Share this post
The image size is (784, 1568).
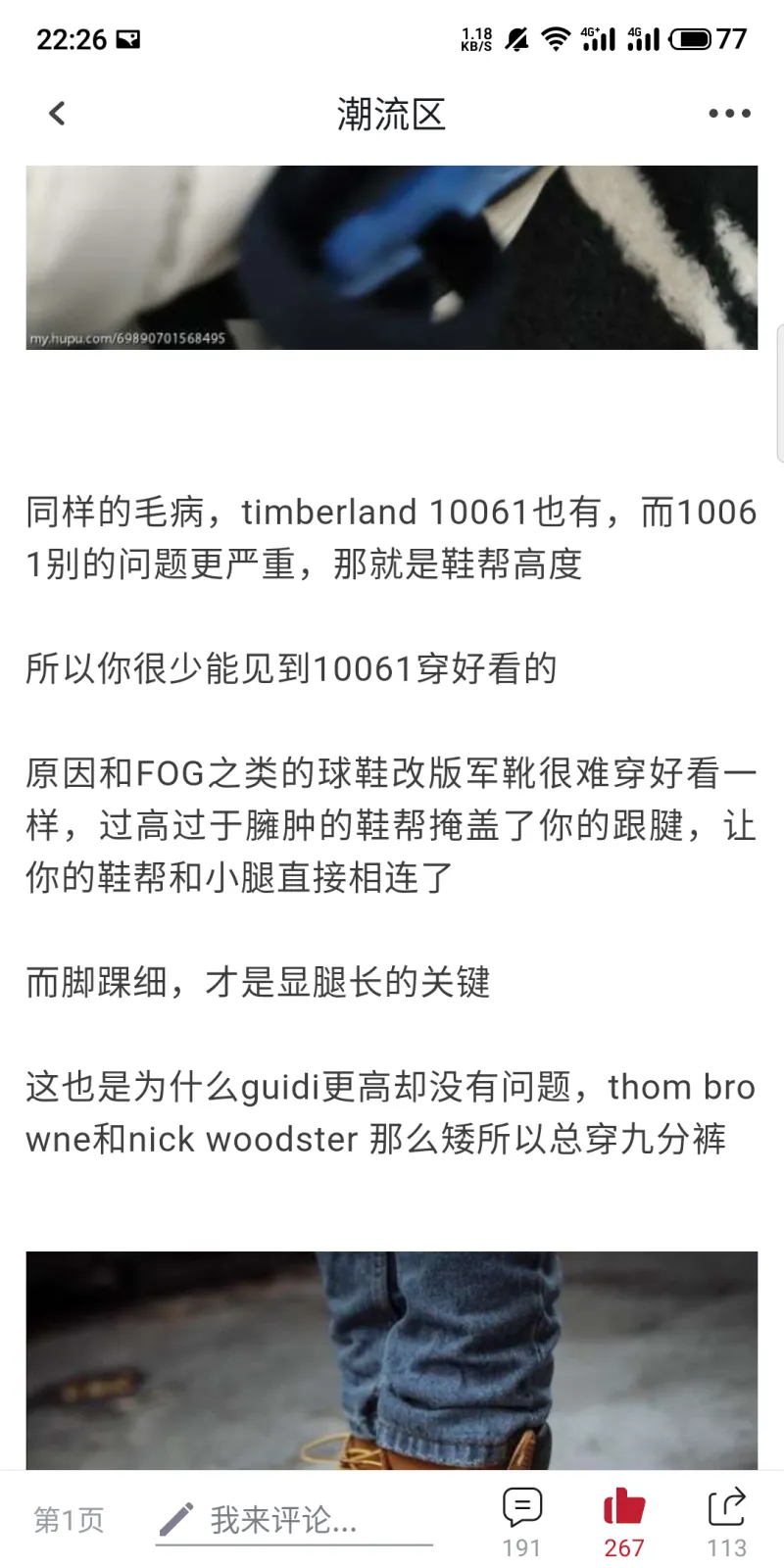point(726,1522)
